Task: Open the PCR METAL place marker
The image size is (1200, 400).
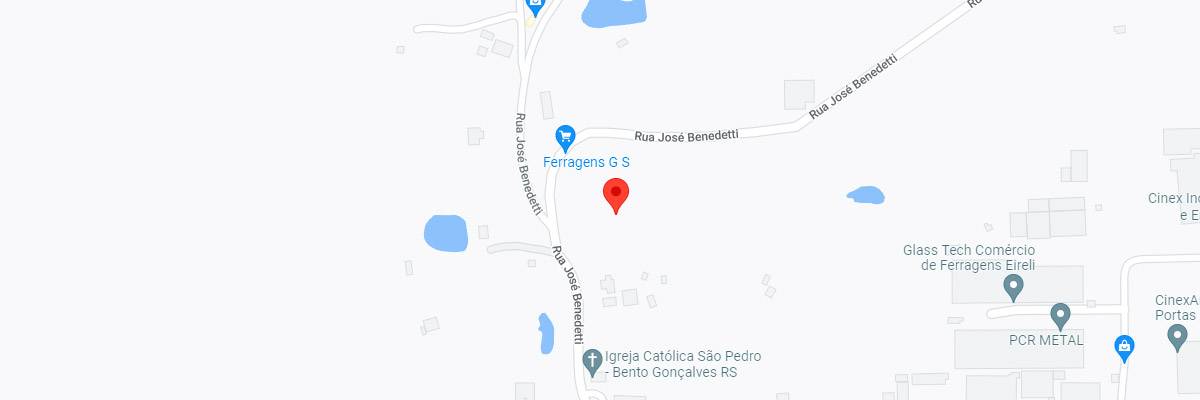Action: click(x=1060, y=317)
